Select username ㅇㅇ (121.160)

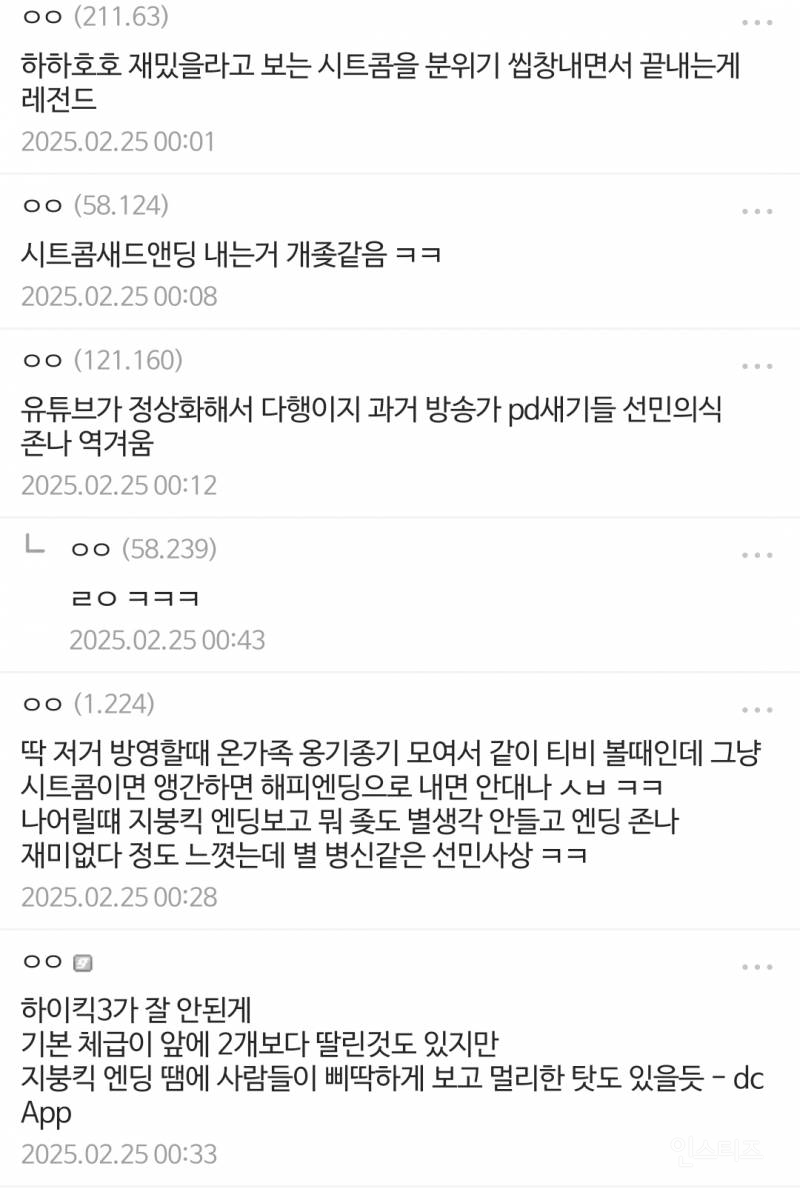[x=98, y=359]
